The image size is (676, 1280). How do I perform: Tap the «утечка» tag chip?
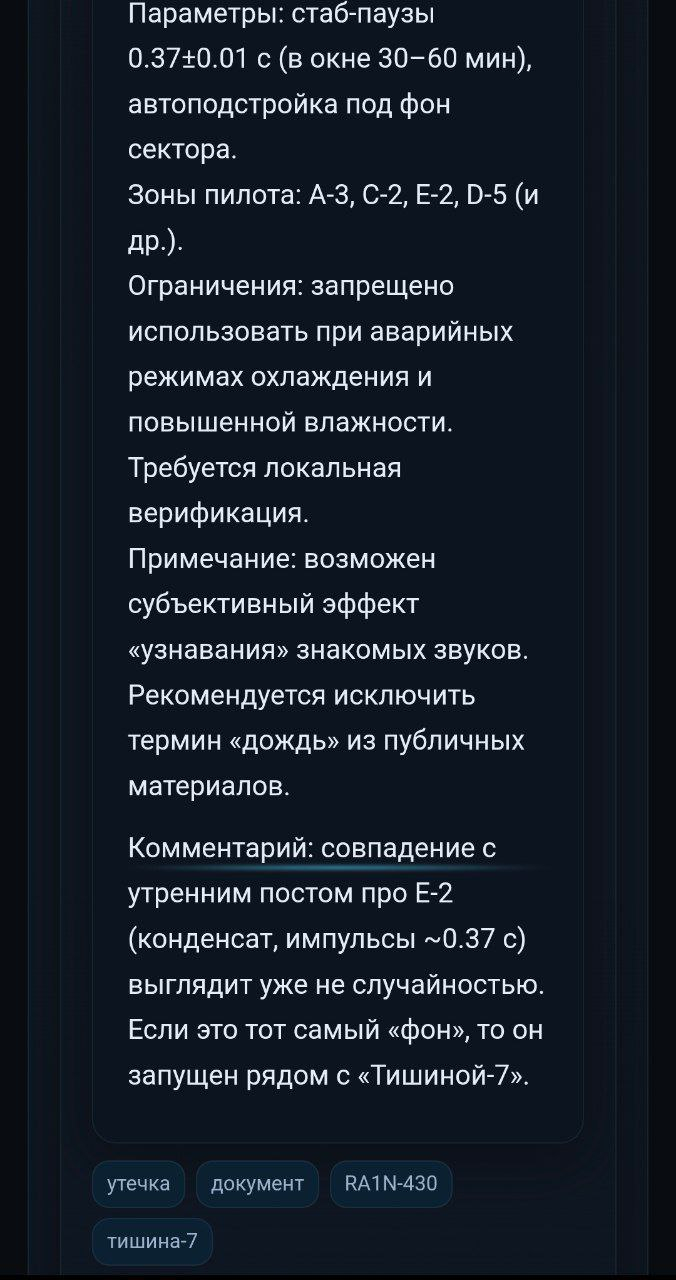click(138, 1184)
